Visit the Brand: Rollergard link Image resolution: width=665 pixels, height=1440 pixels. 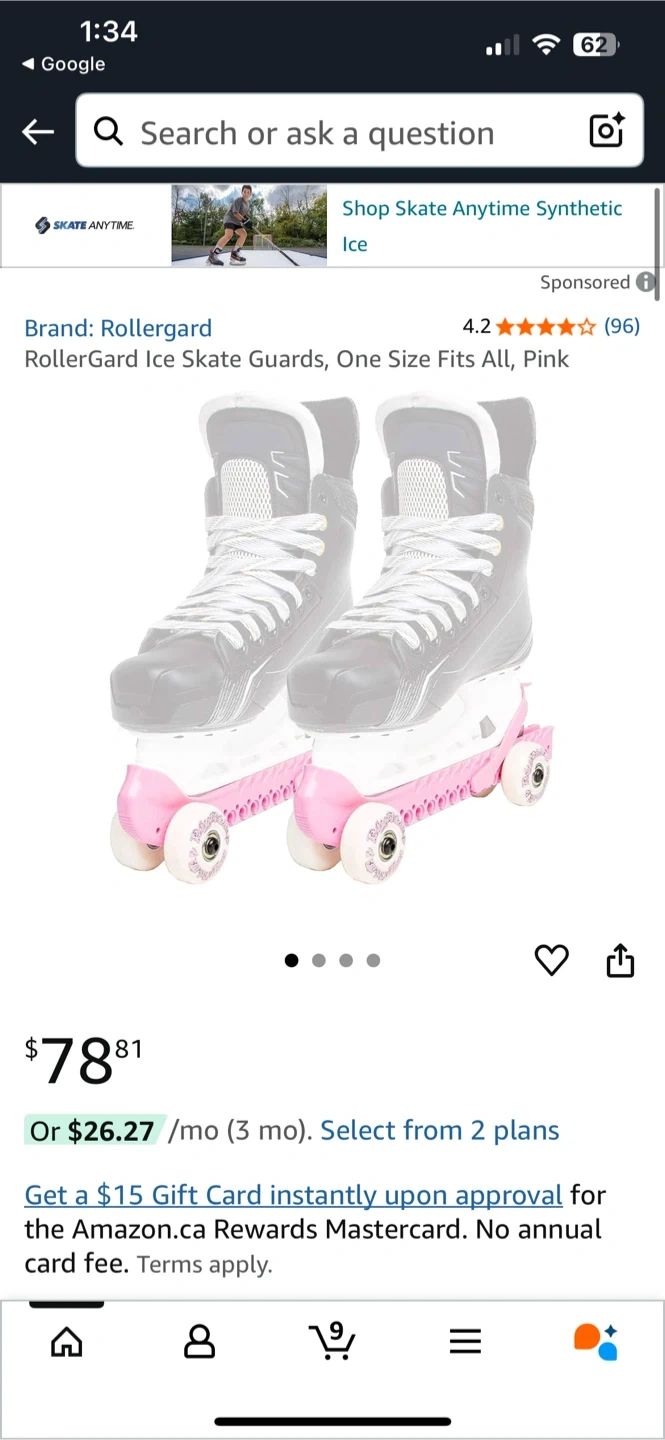click(118, 328)
